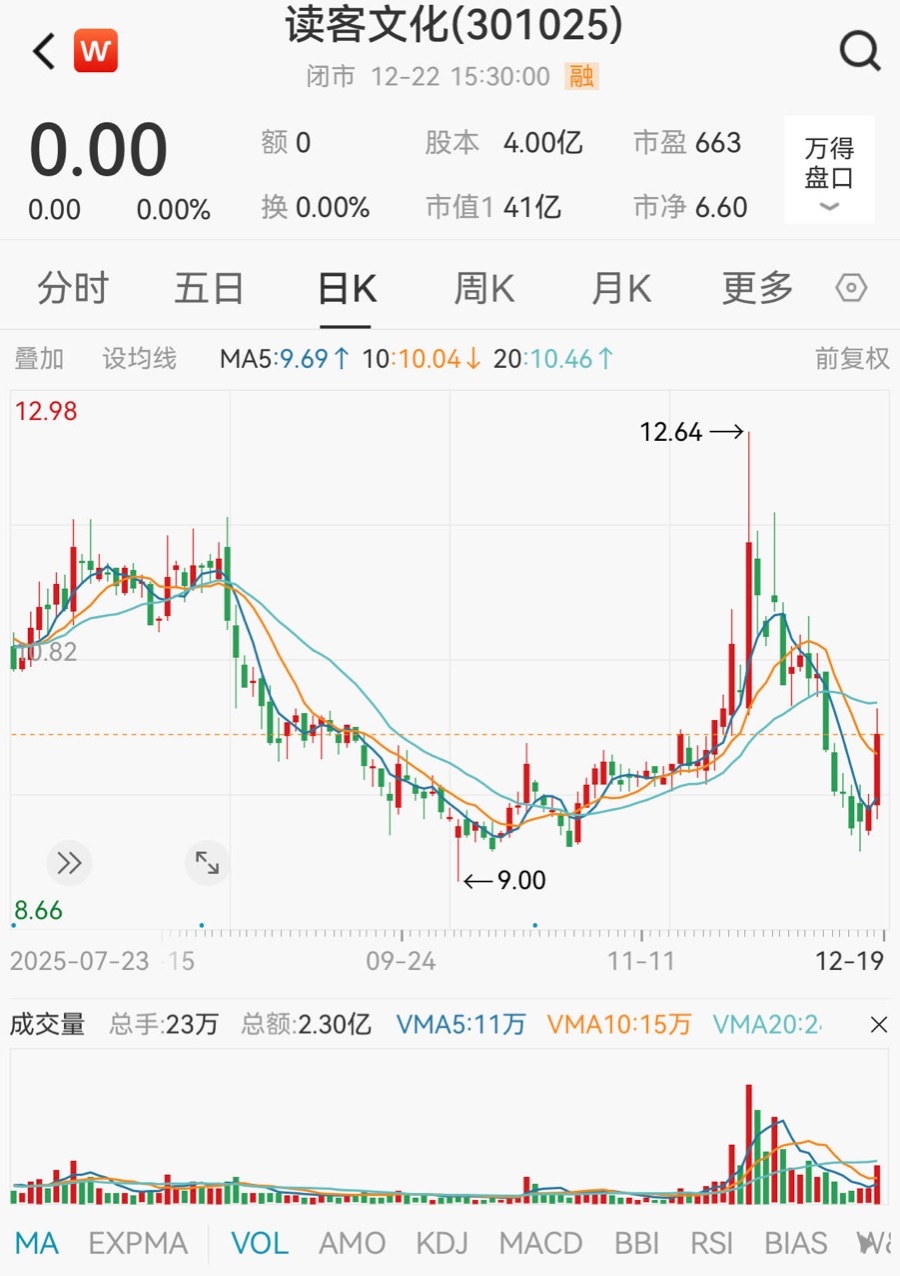Select the 周K tab
The image size is (900, 1276).
click(x=484, y=289)
